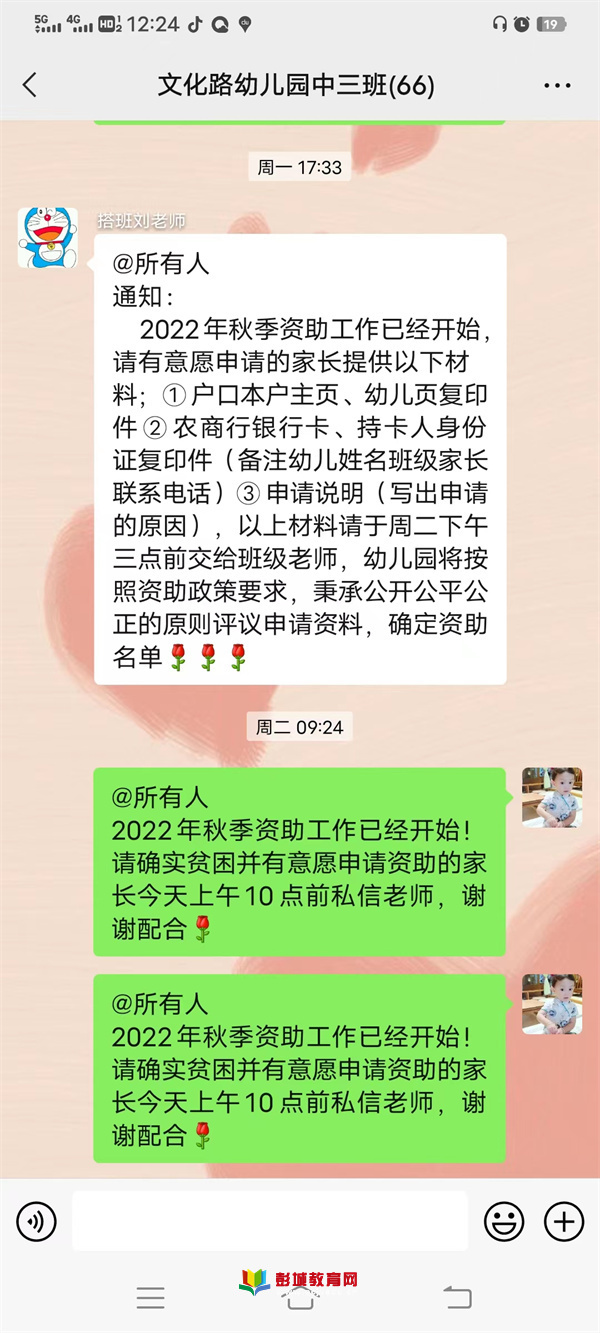Tap the system back button
This screenshot has width=600, height=1333.
click(457, 1298)
